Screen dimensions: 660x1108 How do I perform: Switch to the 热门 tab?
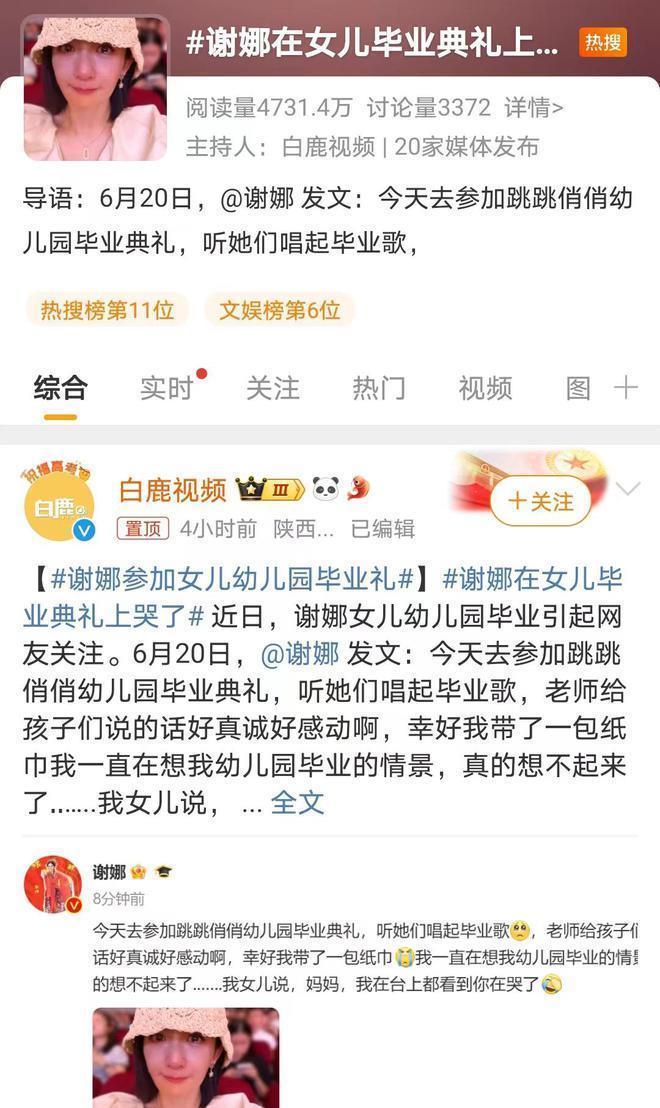point(378,388)
